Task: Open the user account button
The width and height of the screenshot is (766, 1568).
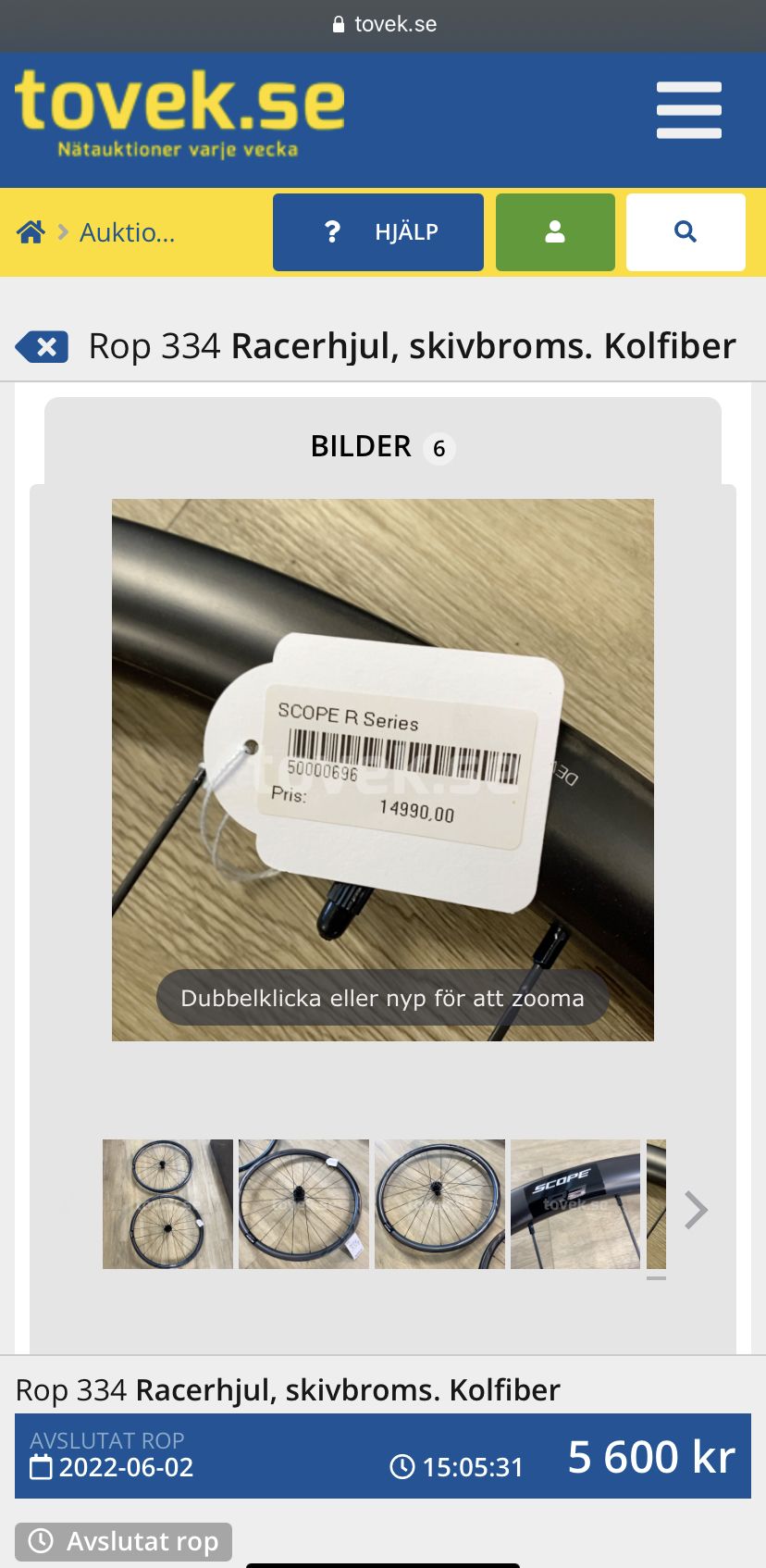Action: pos(555,232)
